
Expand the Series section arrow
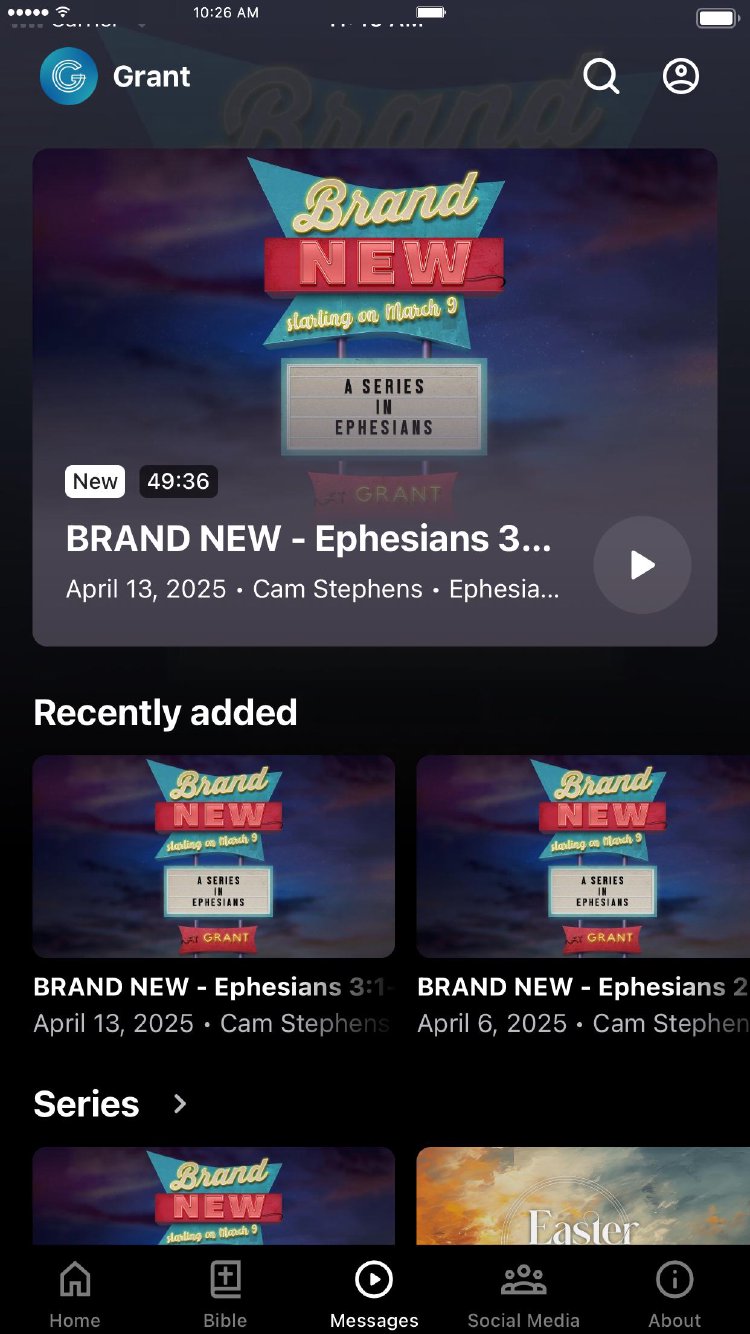click(x=180, y=1104)
